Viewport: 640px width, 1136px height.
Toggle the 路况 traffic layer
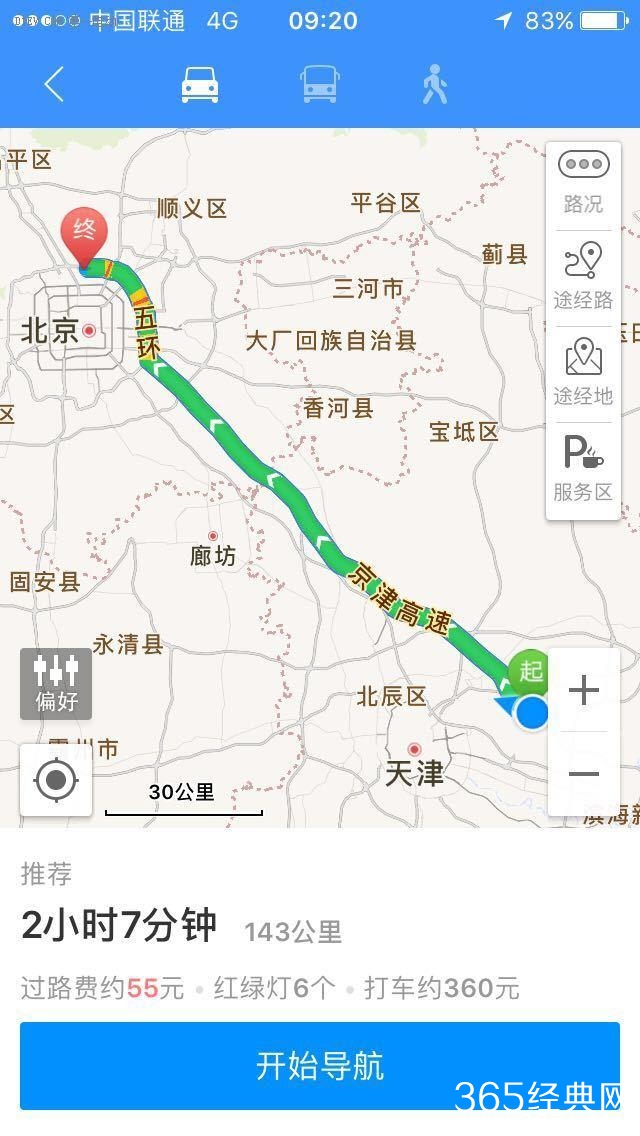(583, 182)
